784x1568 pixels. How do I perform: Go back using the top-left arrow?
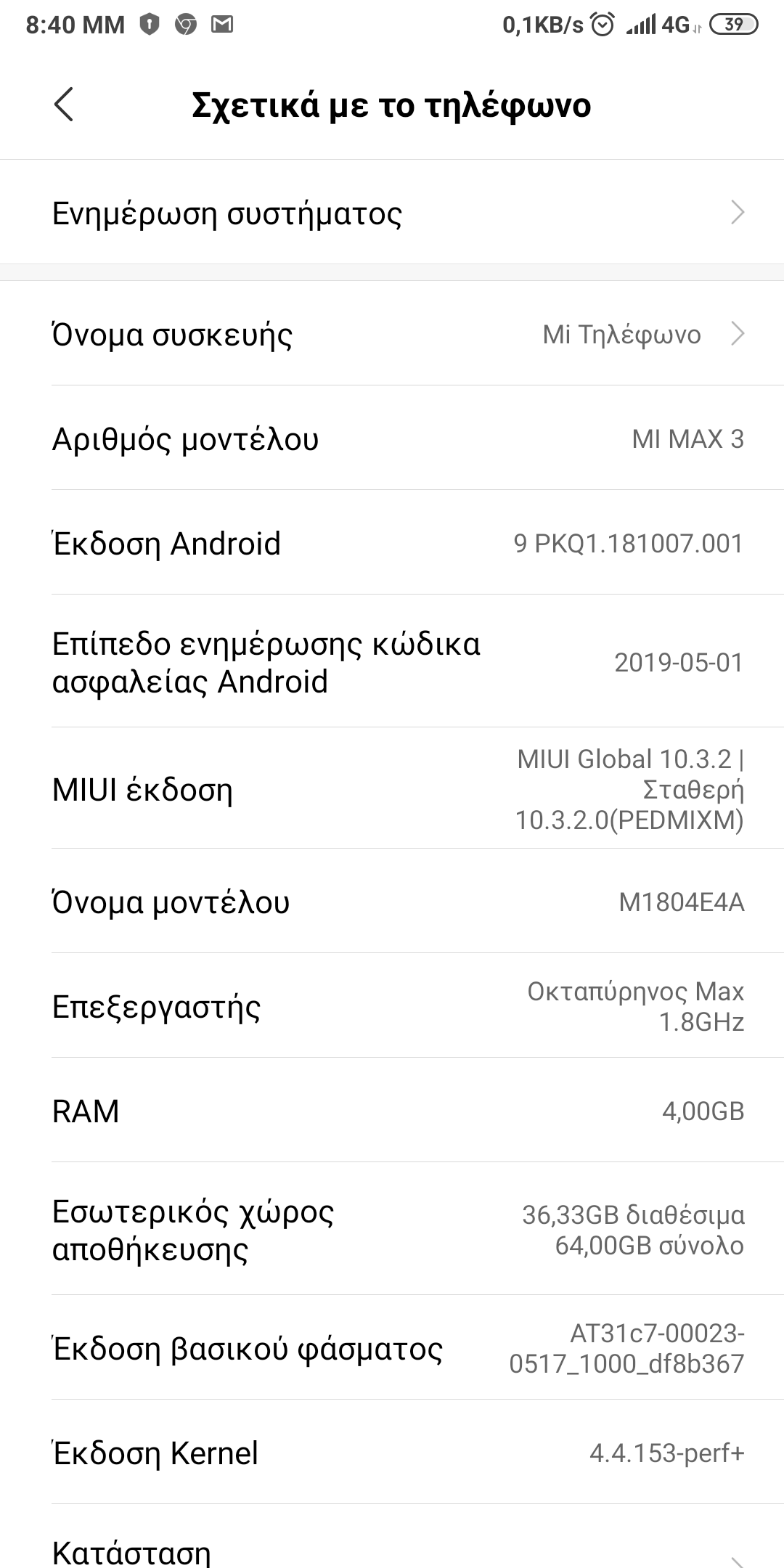[64, 105]
